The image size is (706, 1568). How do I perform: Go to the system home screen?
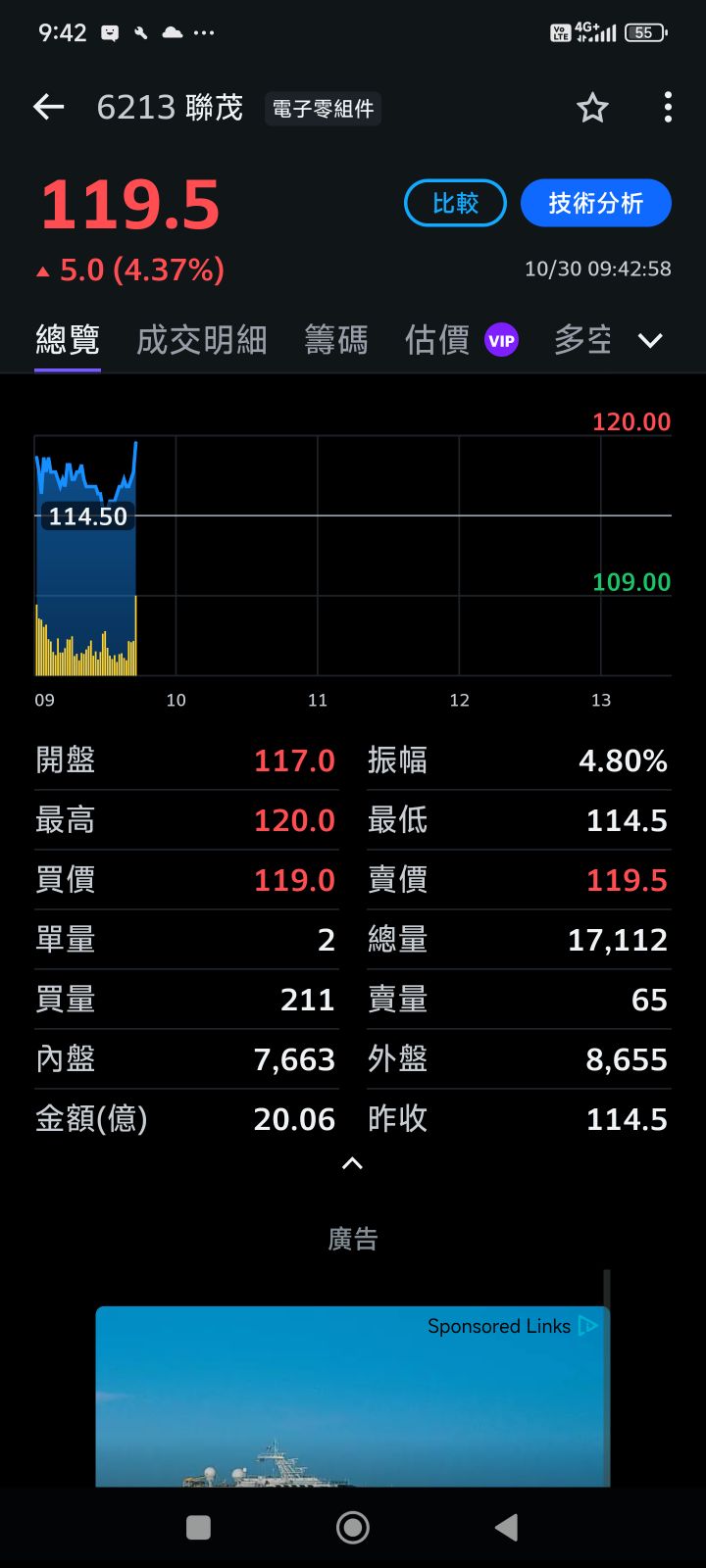coord(353,1527)
